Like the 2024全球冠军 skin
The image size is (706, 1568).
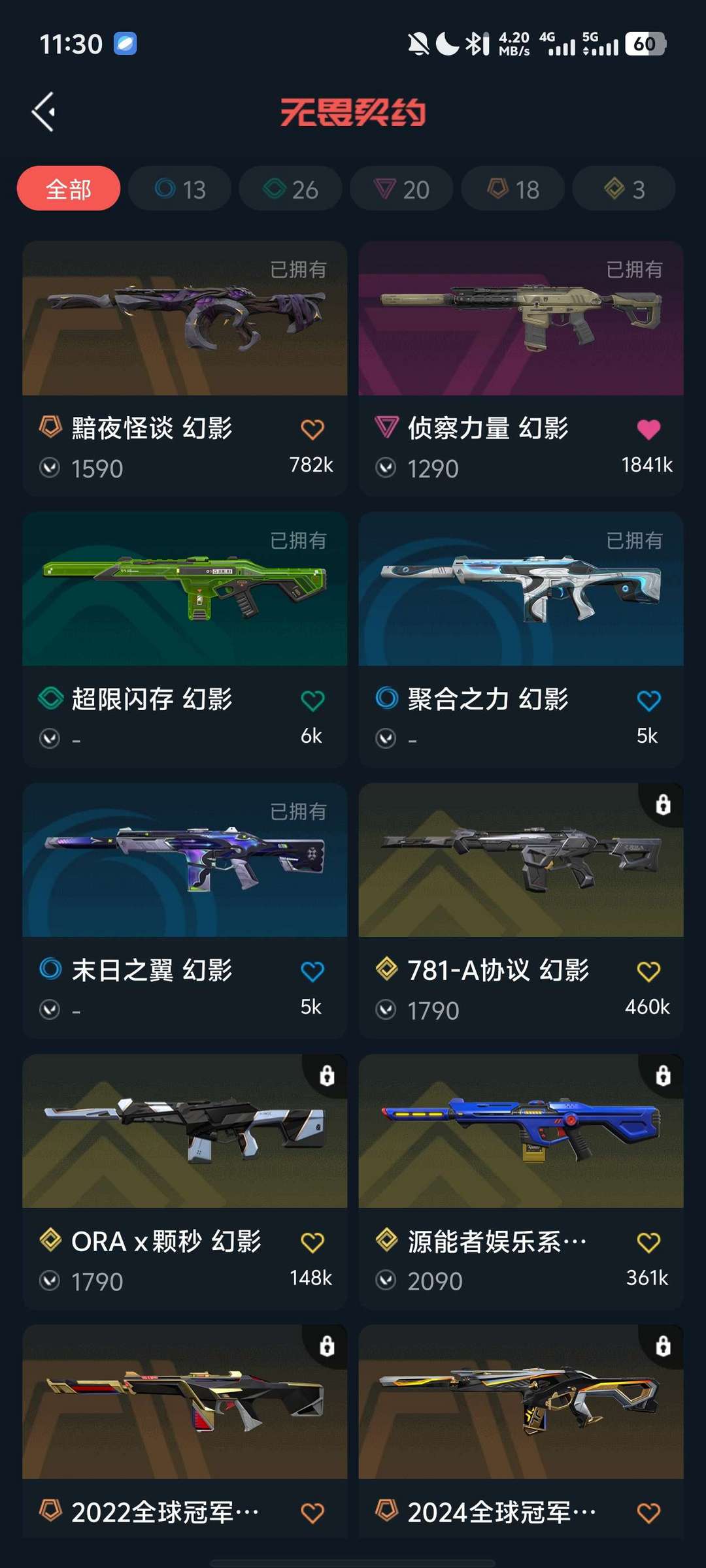click(648, 1512)
